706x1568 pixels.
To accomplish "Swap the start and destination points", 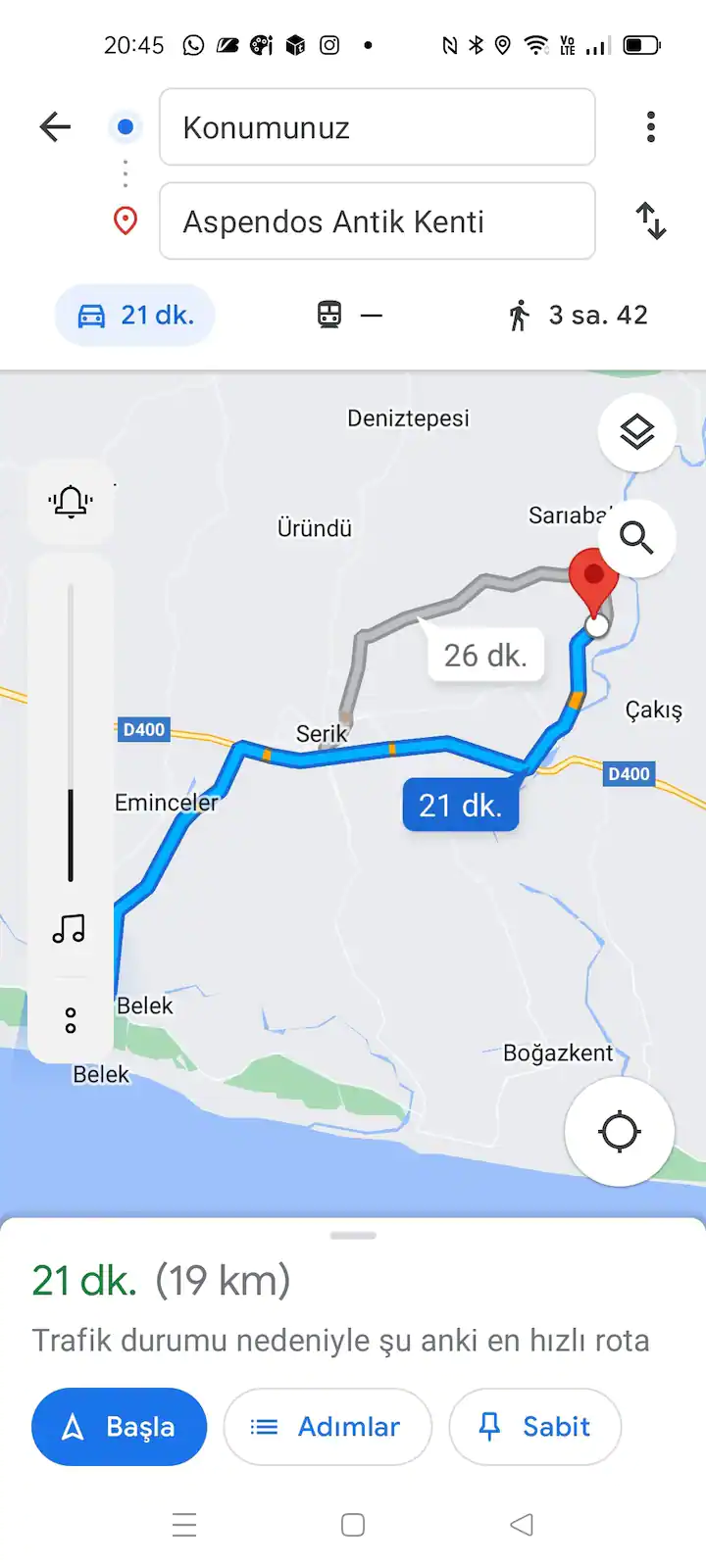I will point(650,220).
